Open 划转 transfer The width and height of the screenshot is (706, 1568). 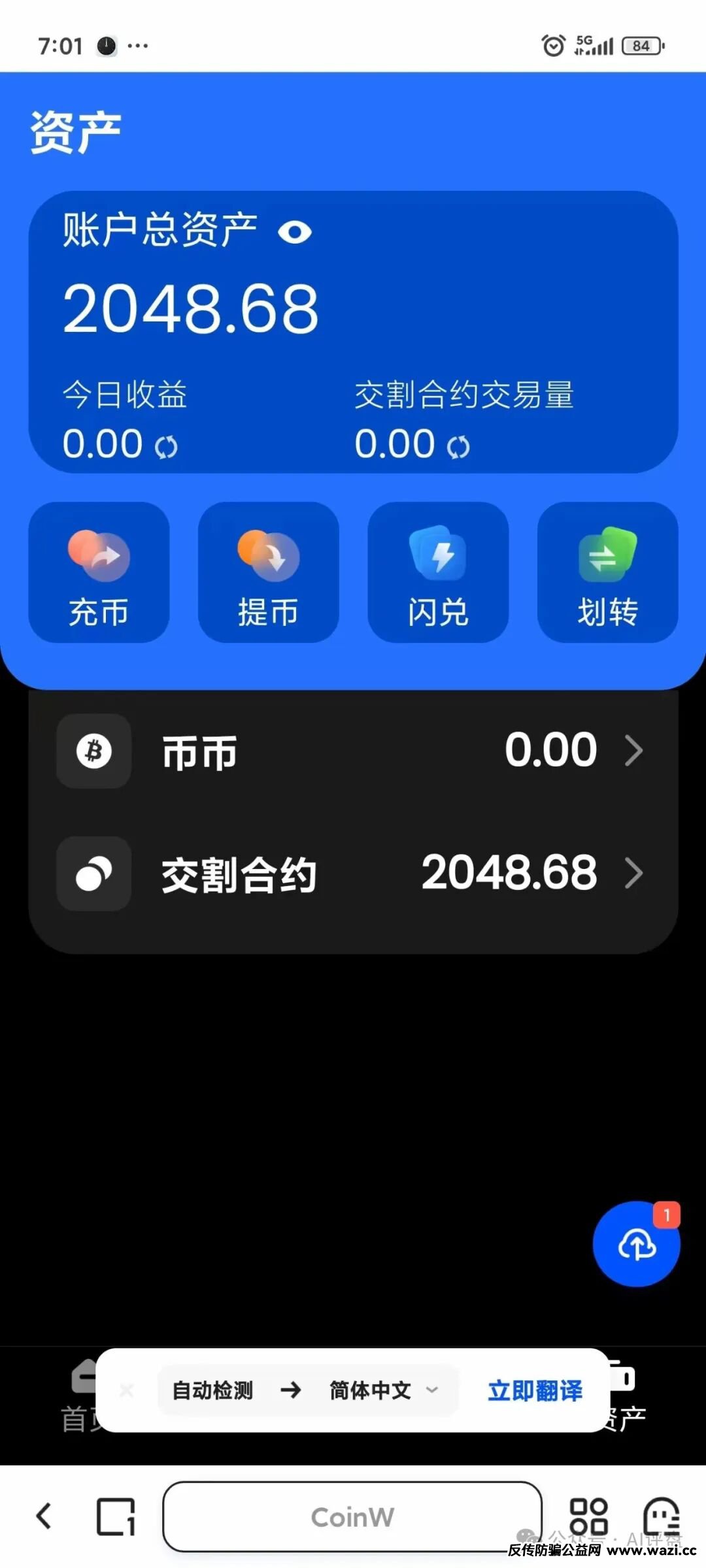[x=607, y=572]
